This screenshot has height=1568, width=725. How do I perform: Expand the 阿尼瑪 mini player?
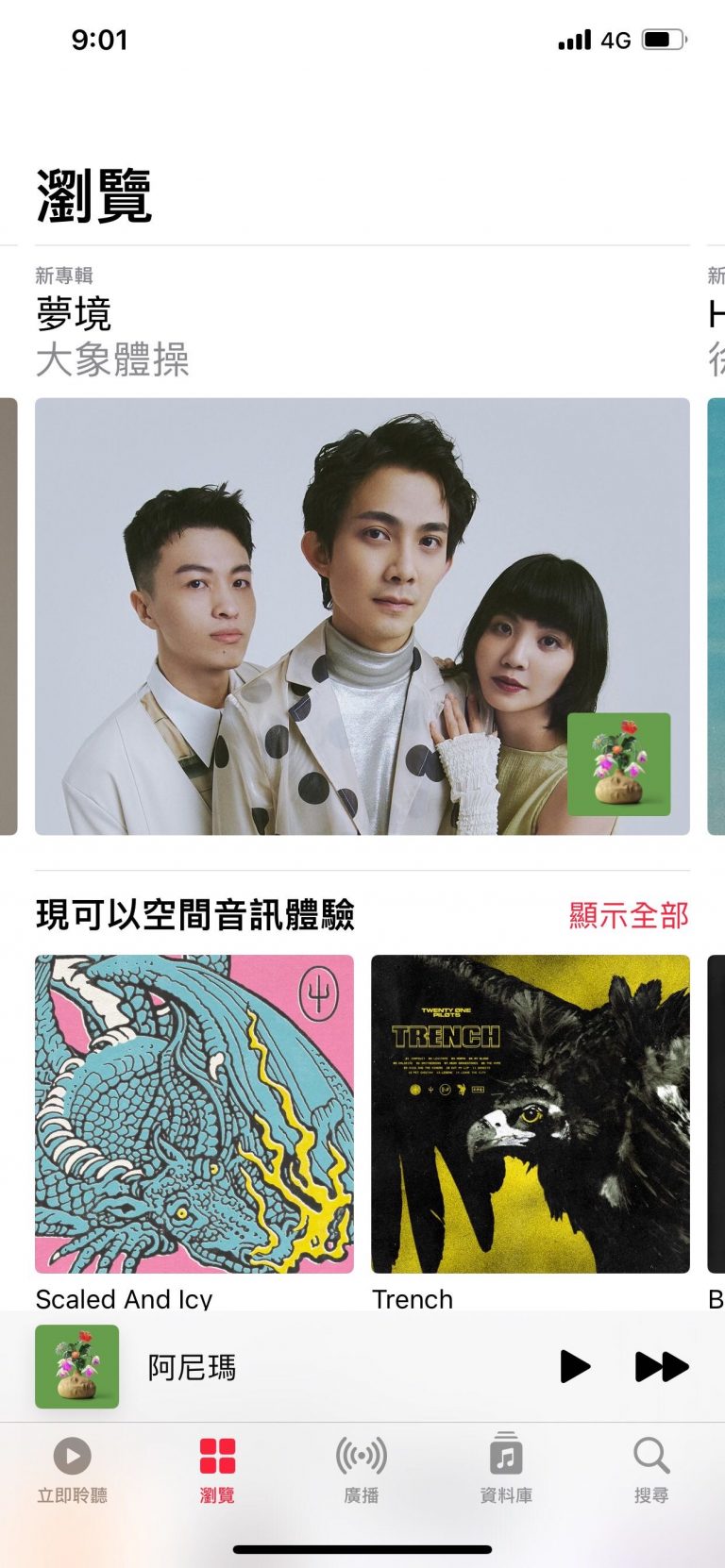pos(283,1366)
